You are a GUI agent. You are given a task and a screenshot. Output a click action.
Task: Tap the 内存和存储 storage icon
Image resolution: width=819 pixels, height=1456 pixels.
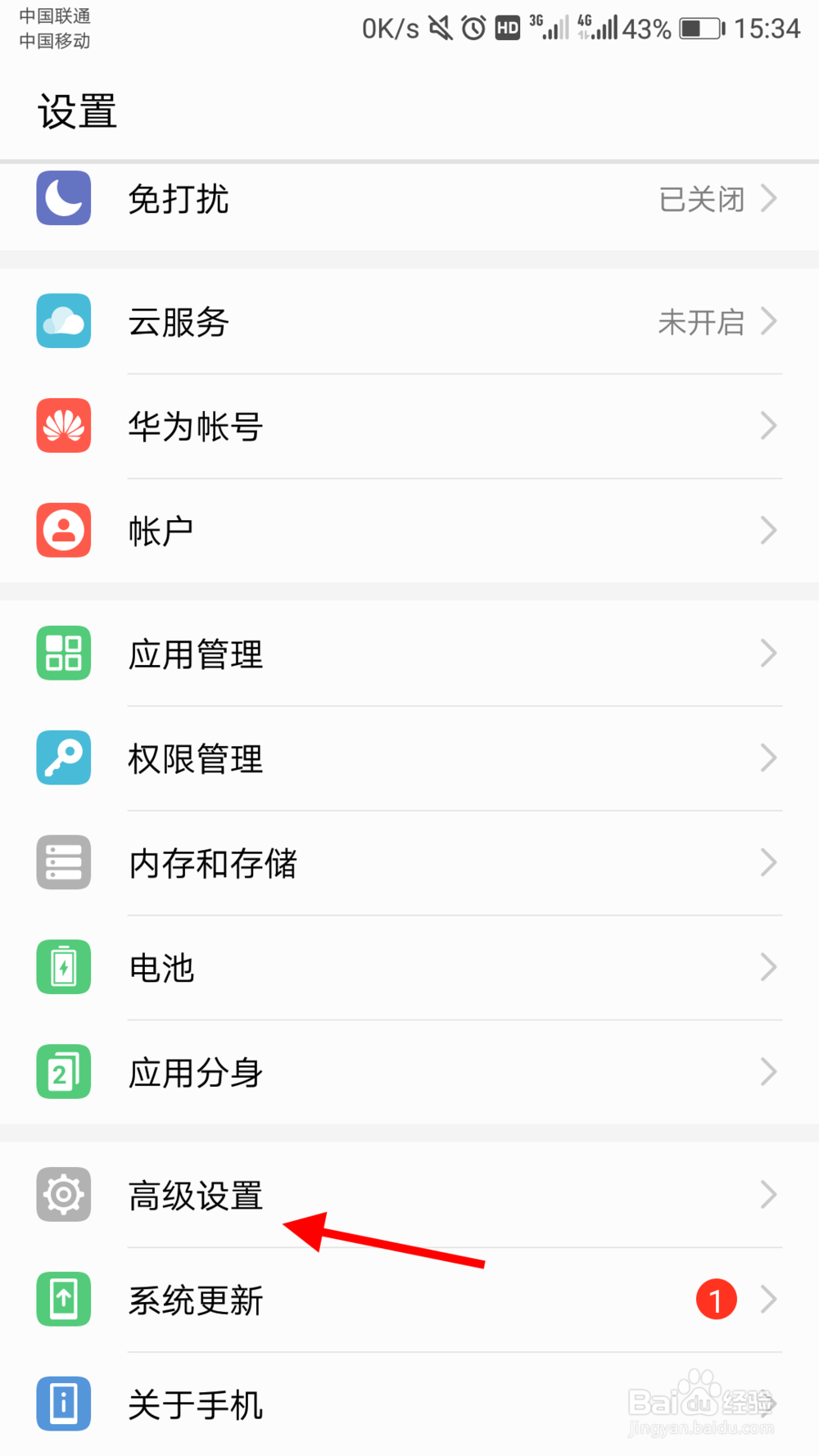(x=63, y=861)
